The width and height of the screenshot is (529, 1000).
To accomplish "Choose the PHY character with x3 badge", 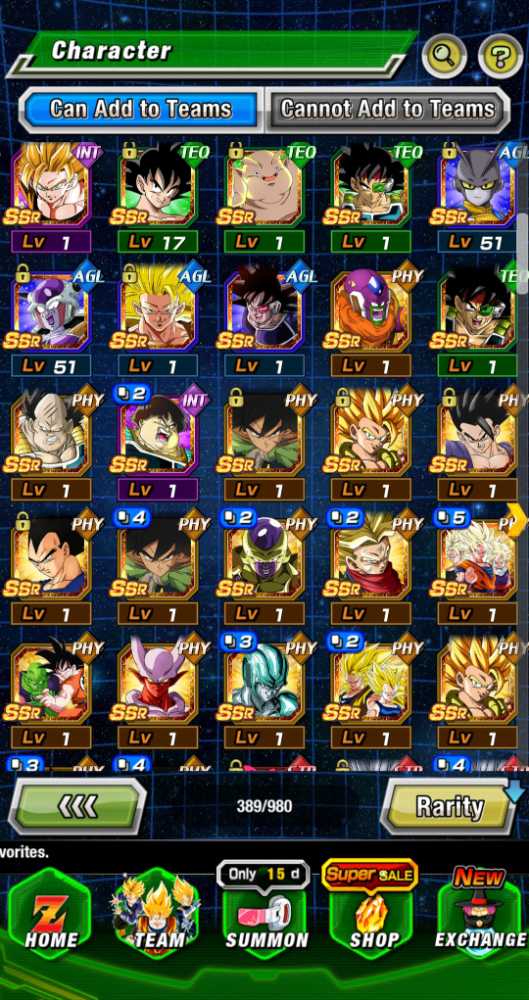I will point(264,691).
